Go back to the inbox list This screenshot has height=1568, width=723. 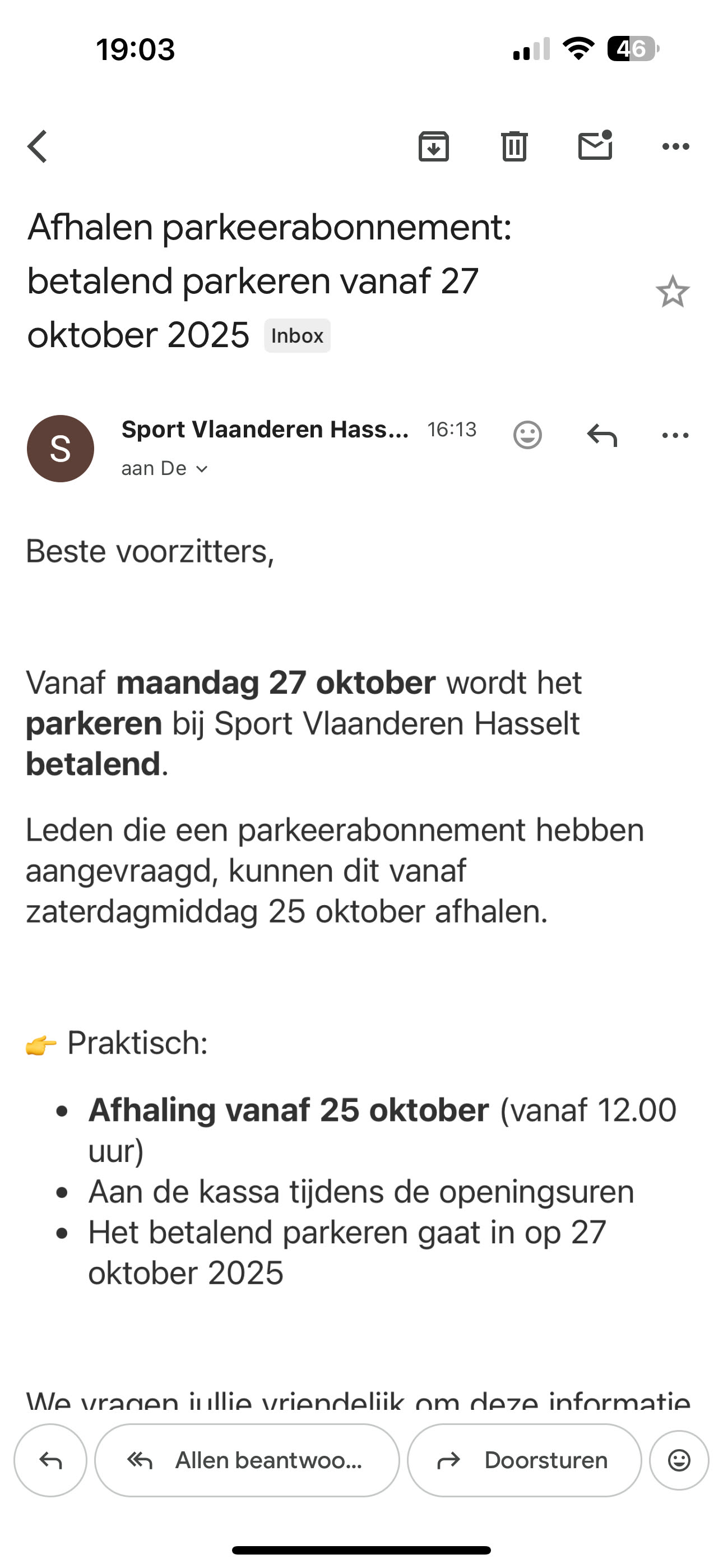coord(38,147)
